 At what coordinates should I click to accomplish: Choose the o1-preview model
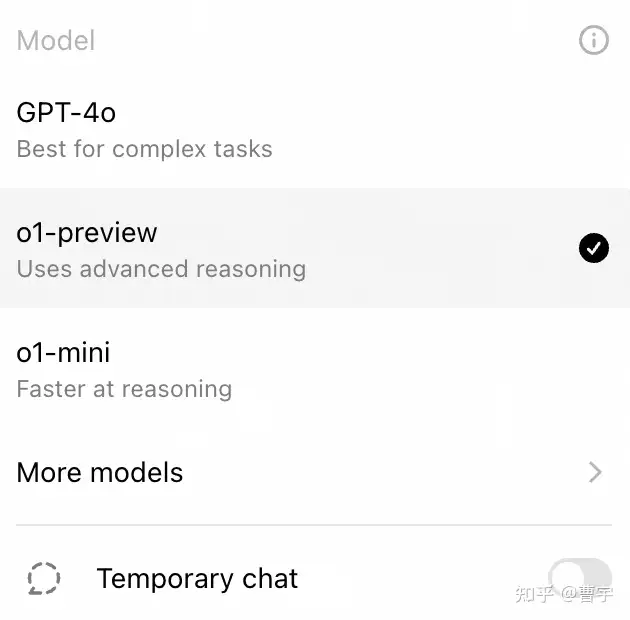160,249
